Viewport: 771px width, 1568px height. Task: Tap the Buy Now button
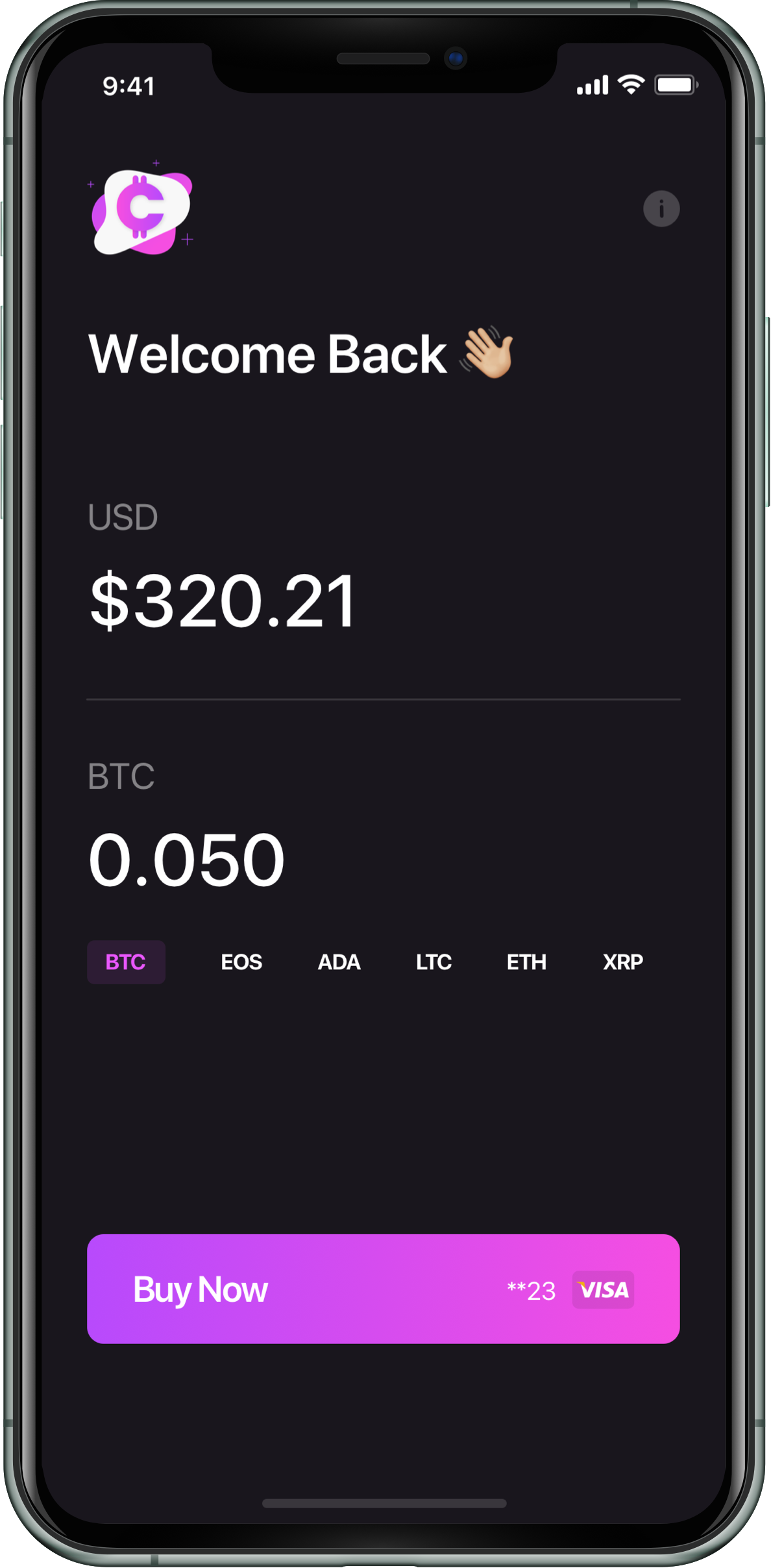[x=383, y=1289]
